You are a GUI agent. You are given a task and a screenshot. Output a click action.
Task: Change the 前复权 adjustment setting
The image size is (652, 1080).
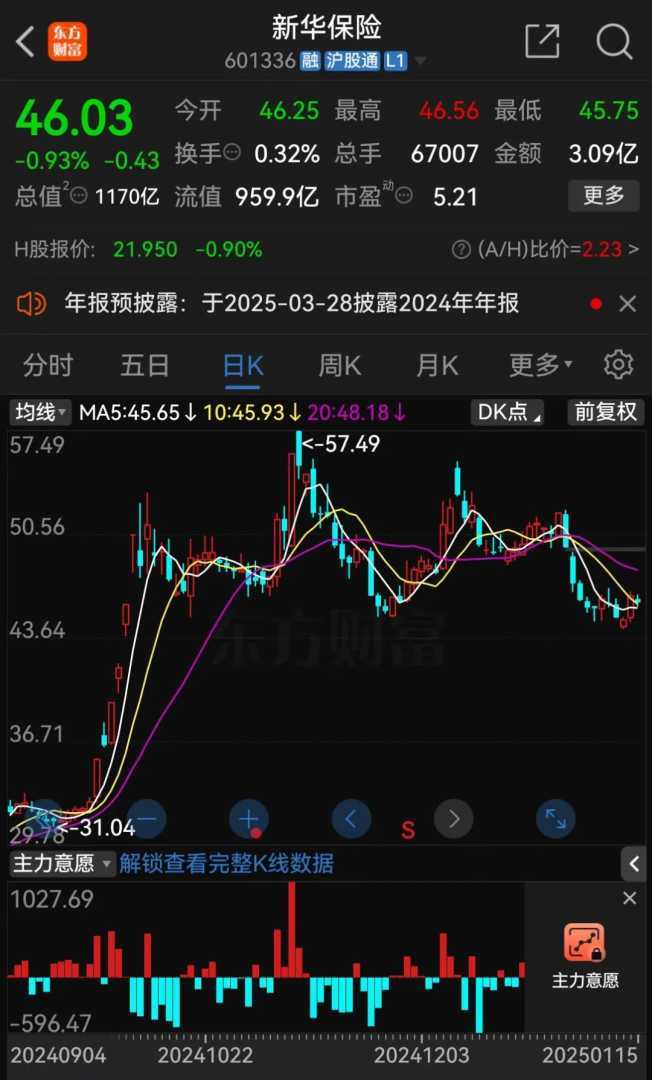(x=604, y=412)
